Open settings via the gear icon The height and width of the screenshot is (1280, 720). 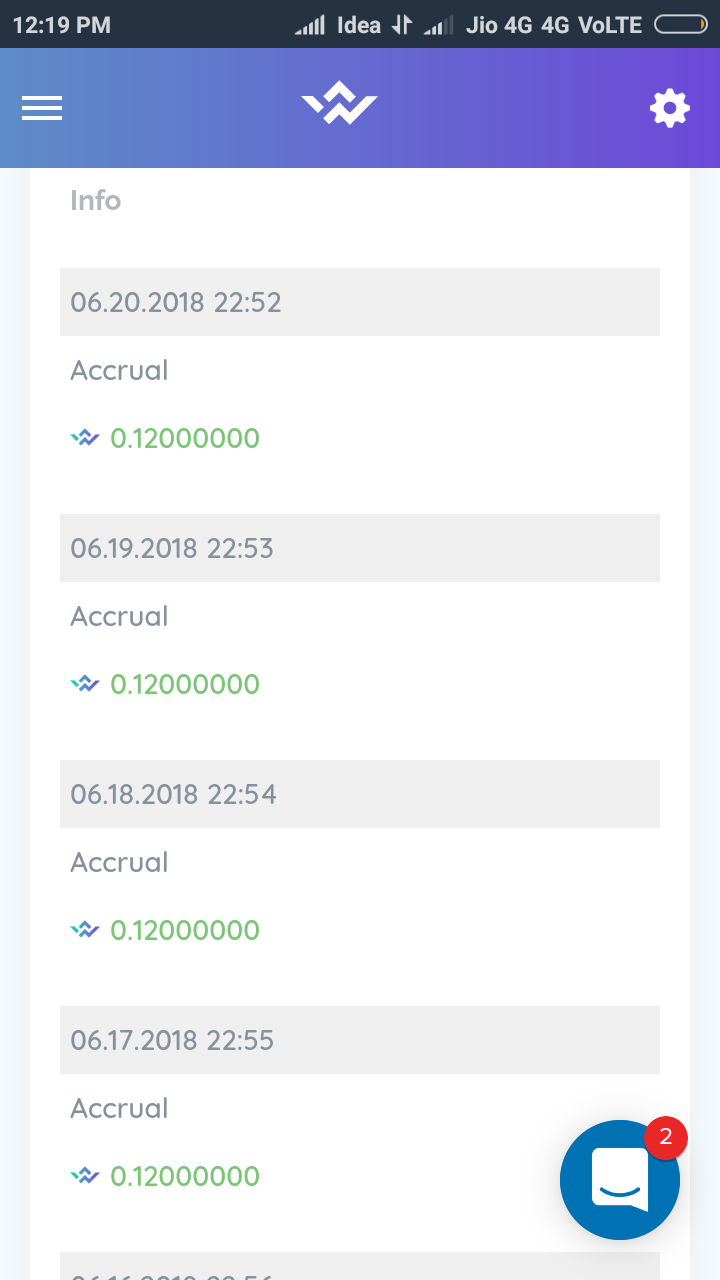click(x=669, y=108)
